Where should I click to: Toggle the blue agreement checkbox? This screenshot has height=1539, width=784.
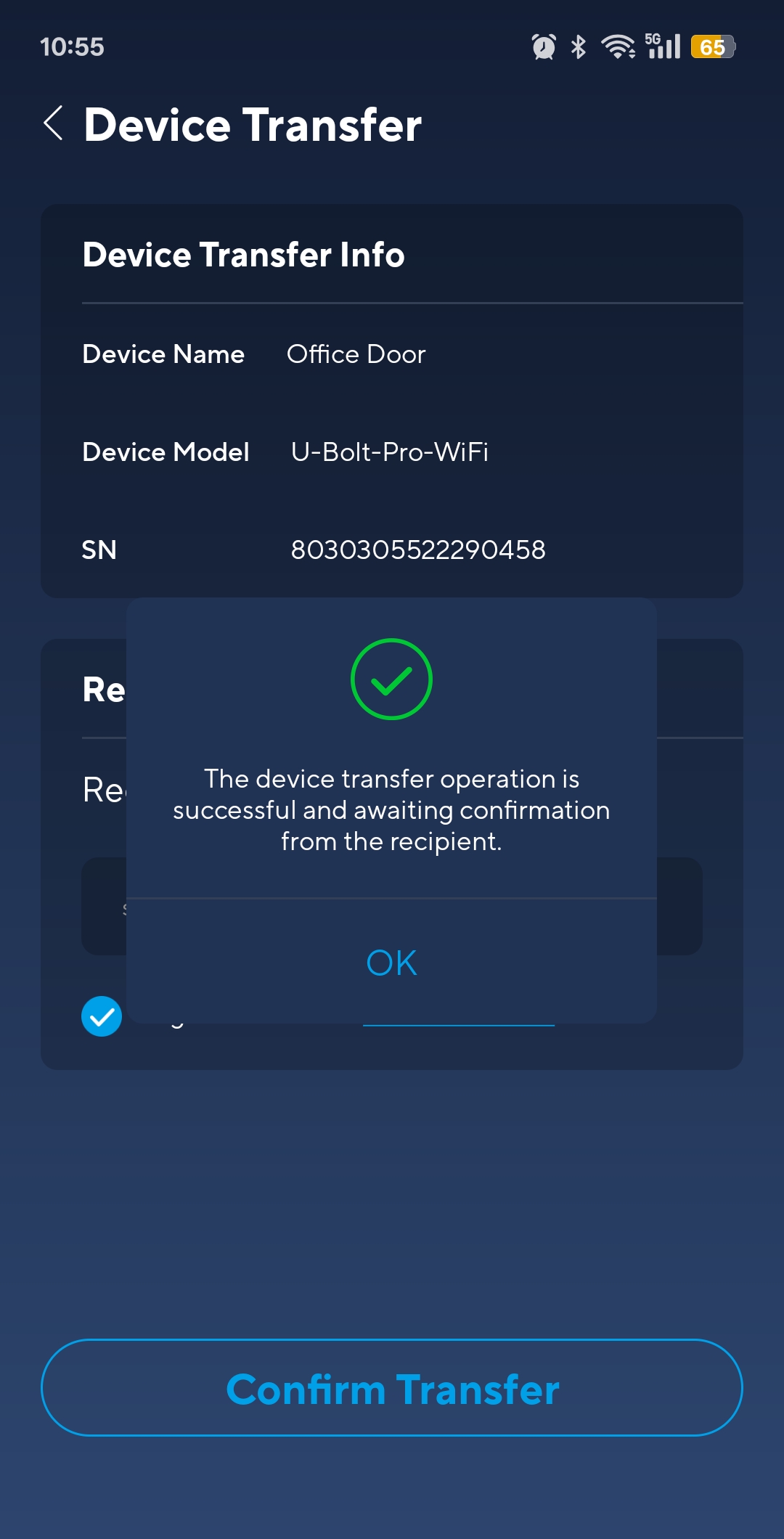tap(102, 1016)
